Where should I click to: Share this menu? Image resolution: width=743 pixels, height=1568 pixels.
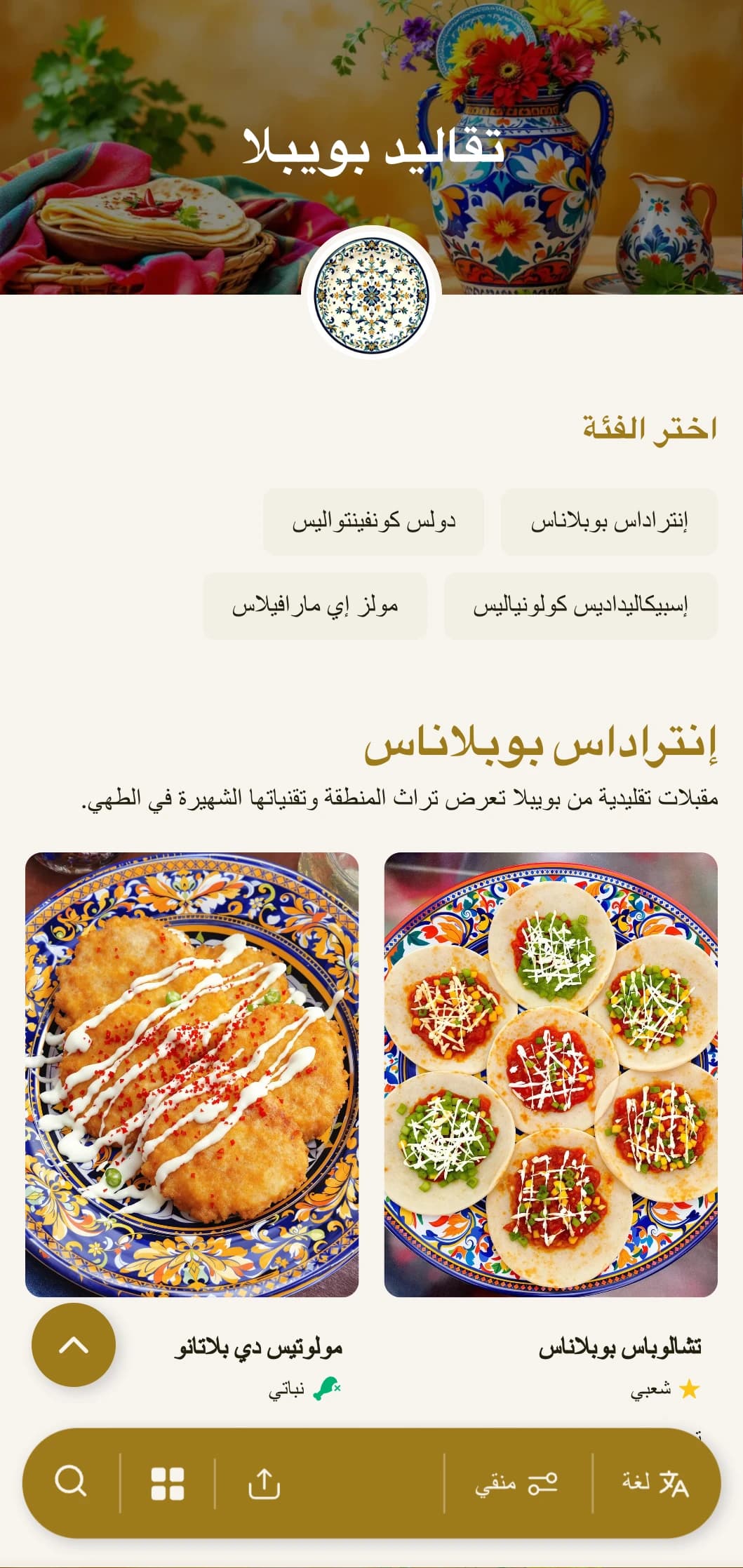(264, 1484)
